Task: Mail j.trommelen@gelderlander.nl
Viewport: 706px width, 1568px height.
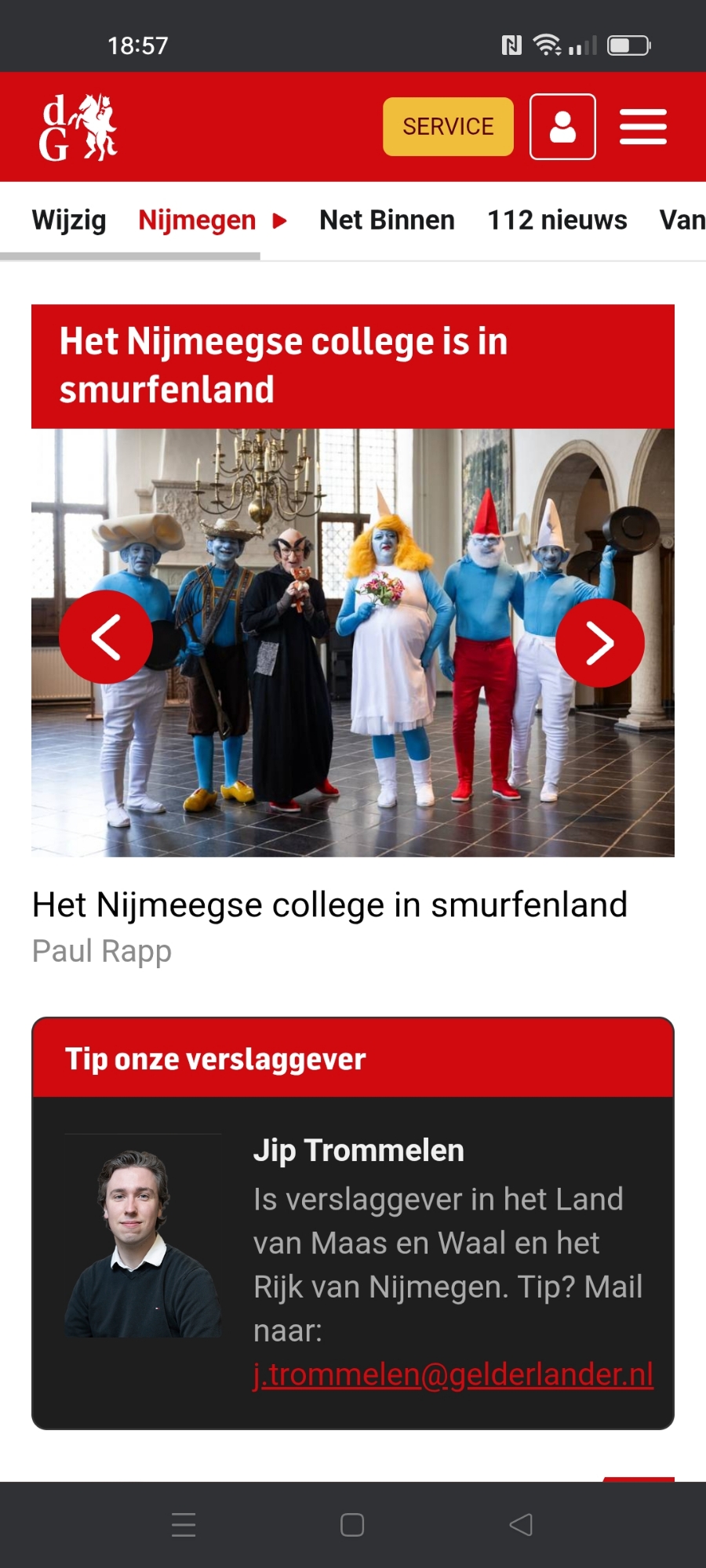Action: 453,1374
